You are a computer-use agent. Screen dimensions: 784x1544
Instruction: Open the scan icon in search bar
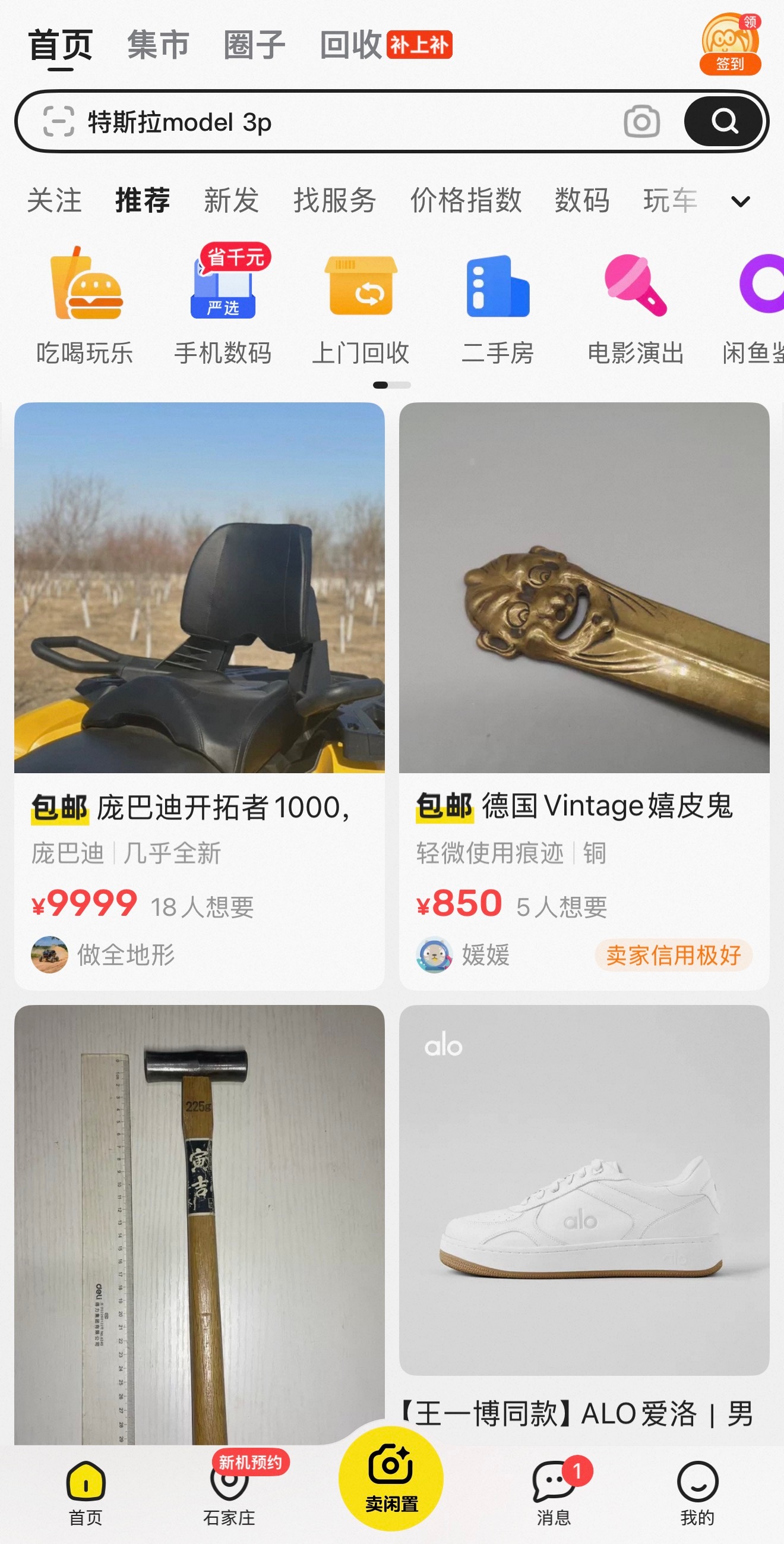click(x=59, y=122)
